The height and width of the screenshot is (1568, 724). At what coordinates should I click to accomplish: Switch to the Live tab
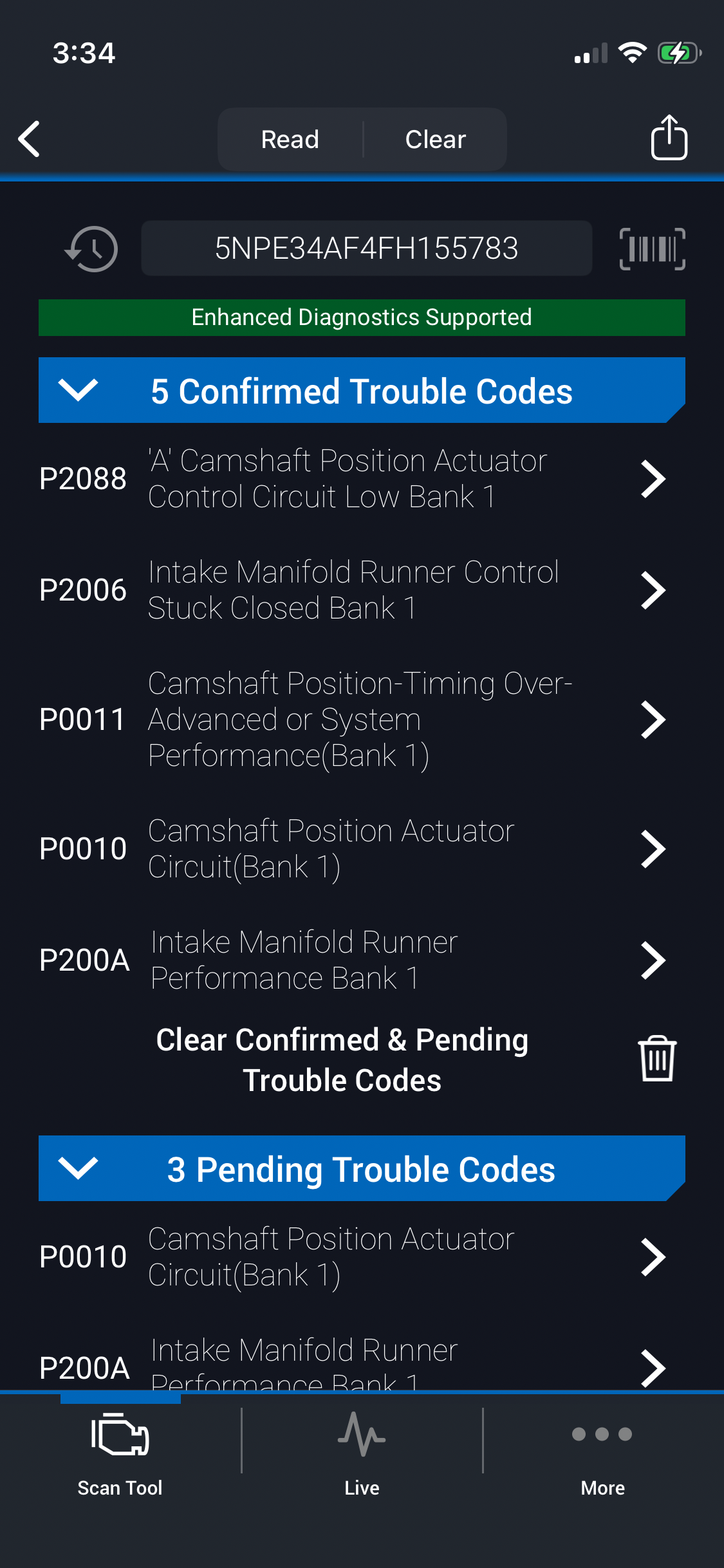362,1451
